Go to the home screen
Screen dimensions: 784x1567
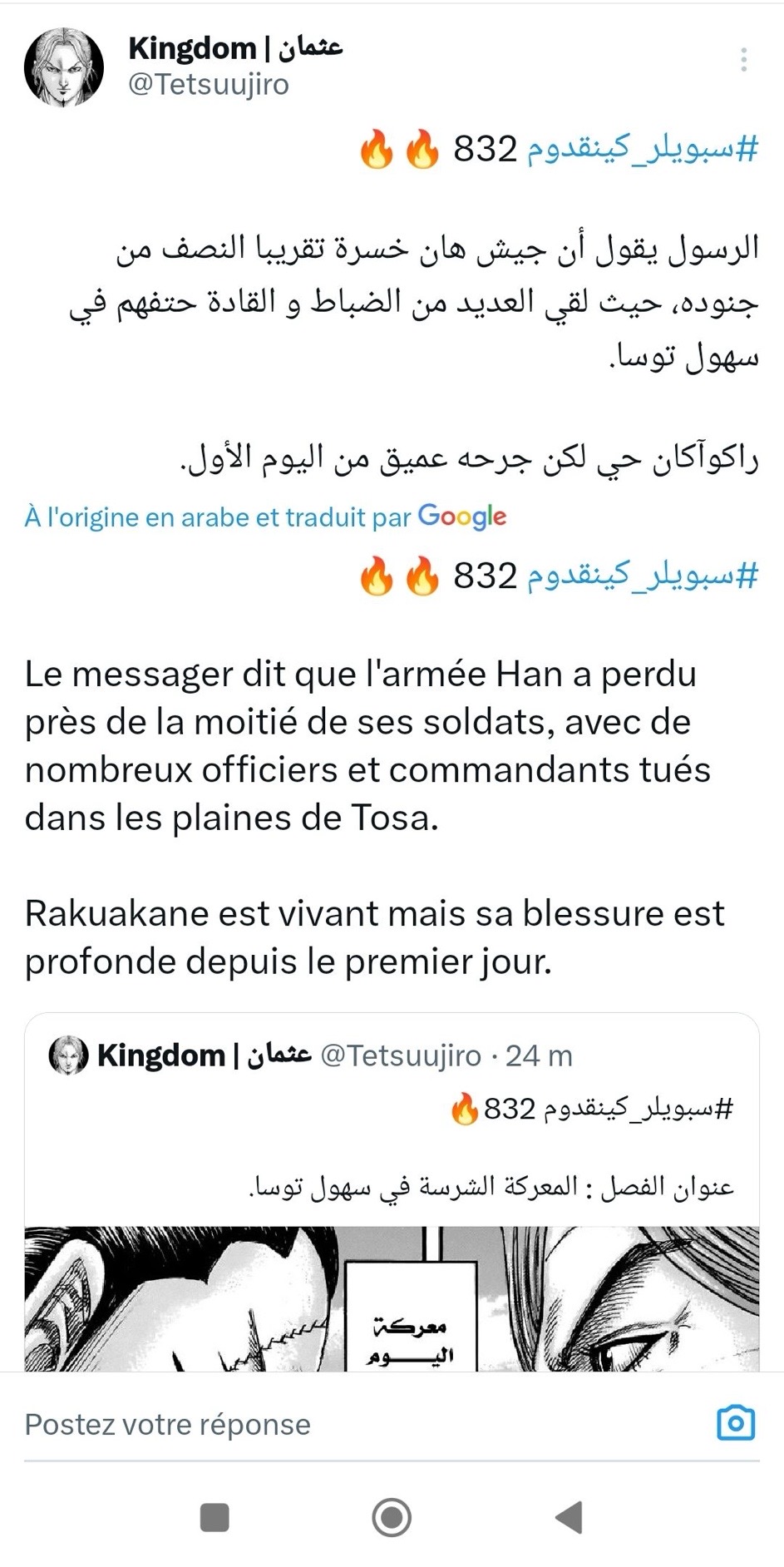click(392, 1517)
